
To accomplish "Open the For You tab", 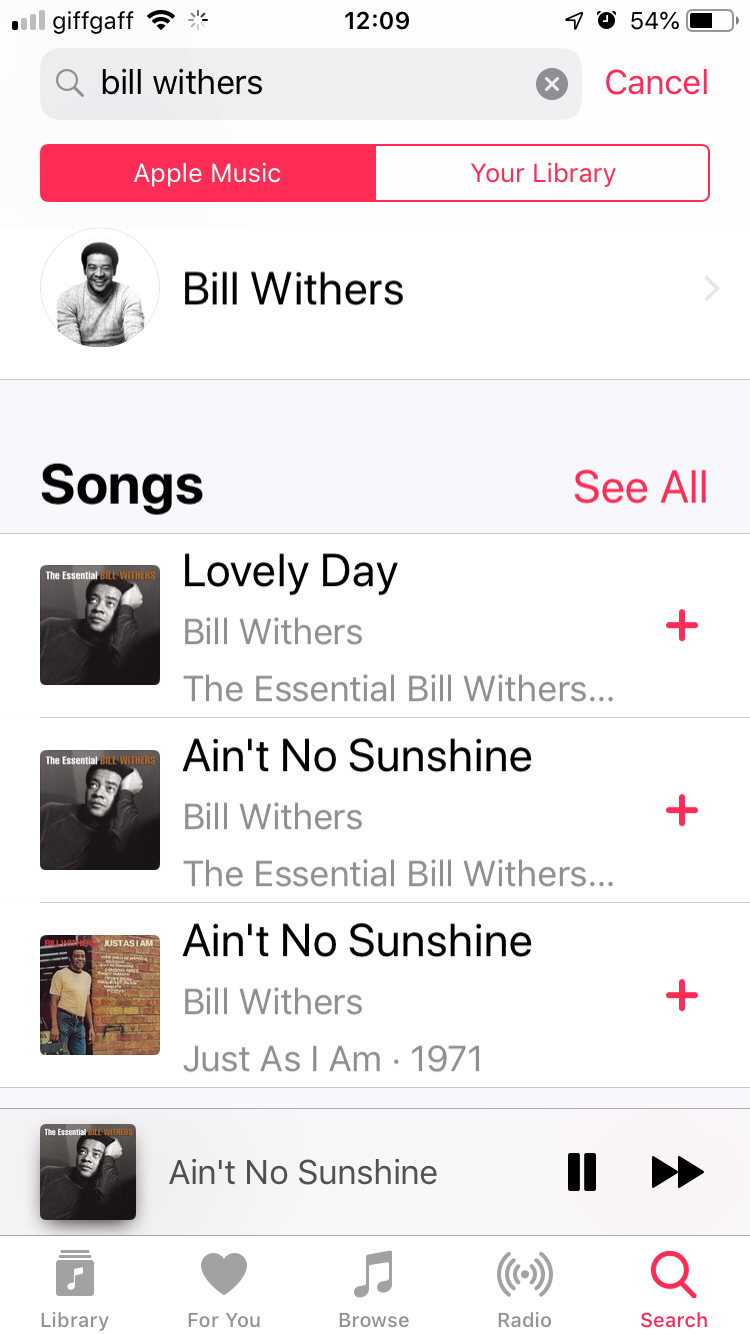I will 224,1289.
